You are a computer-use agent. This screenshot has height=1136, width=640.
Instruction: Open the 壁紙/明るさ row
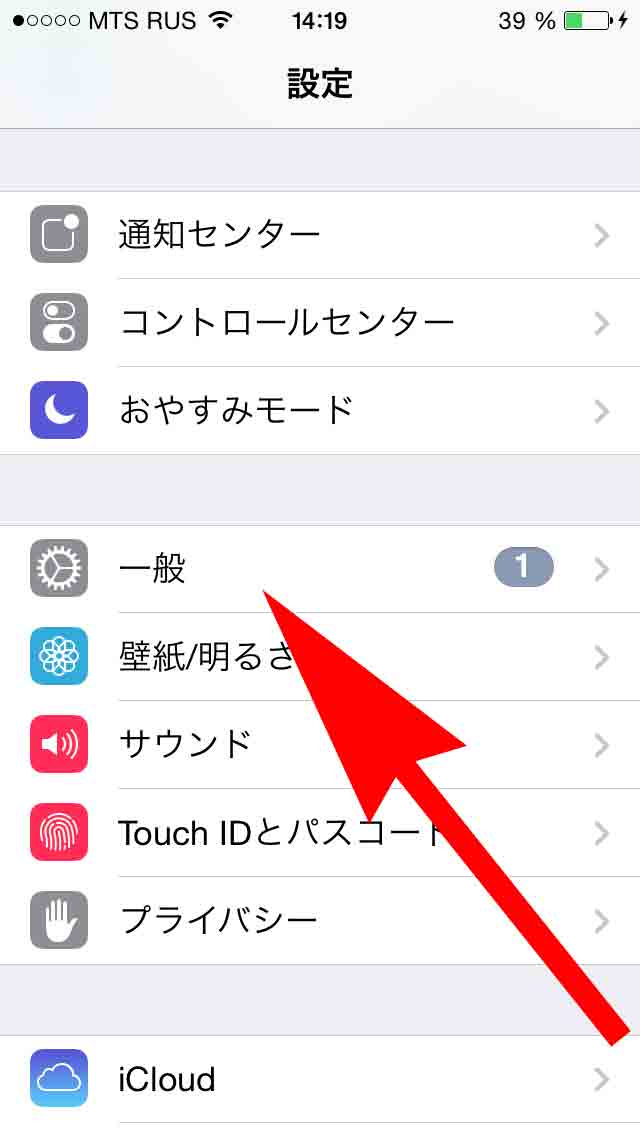[200, 657]
